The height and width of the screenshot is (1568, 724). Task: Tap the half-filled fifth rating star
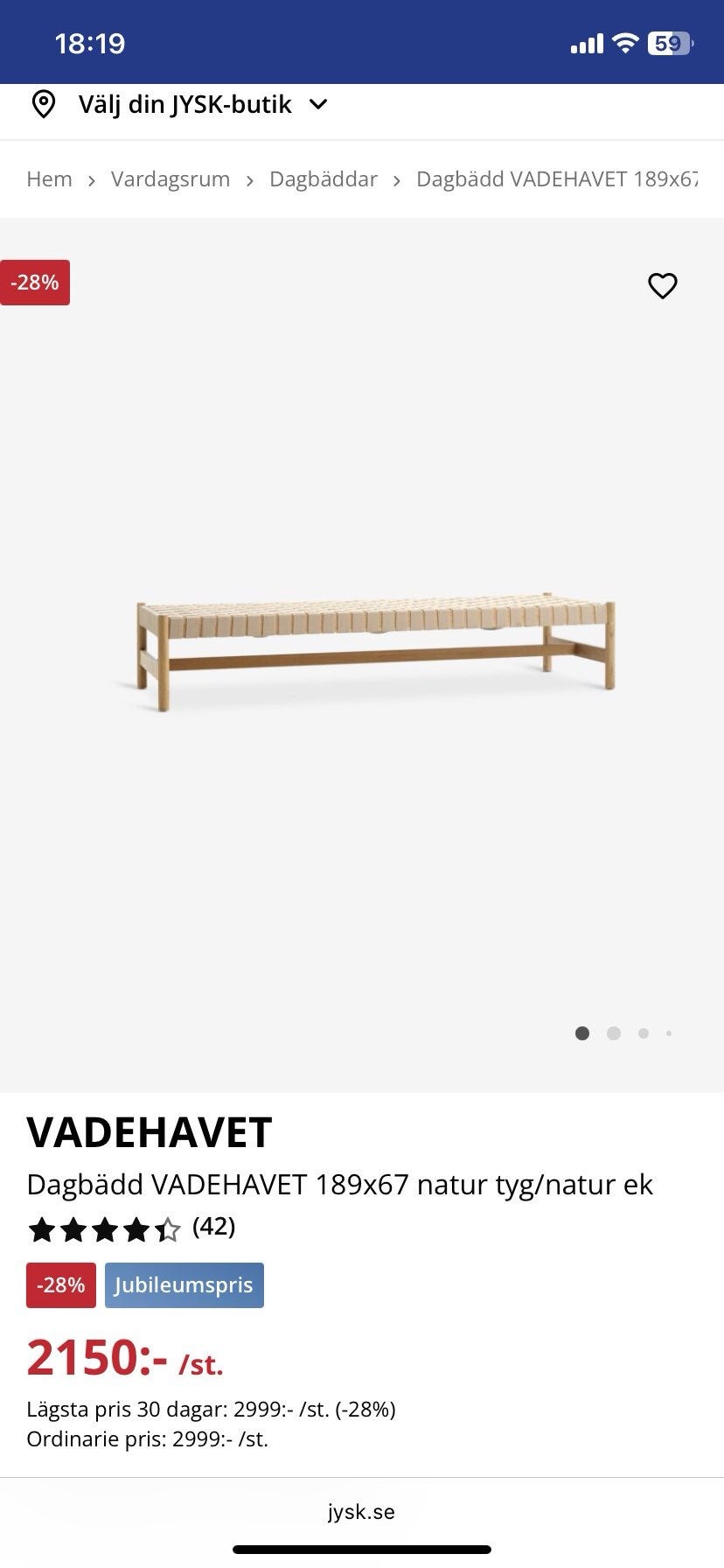click(169, 1228)
